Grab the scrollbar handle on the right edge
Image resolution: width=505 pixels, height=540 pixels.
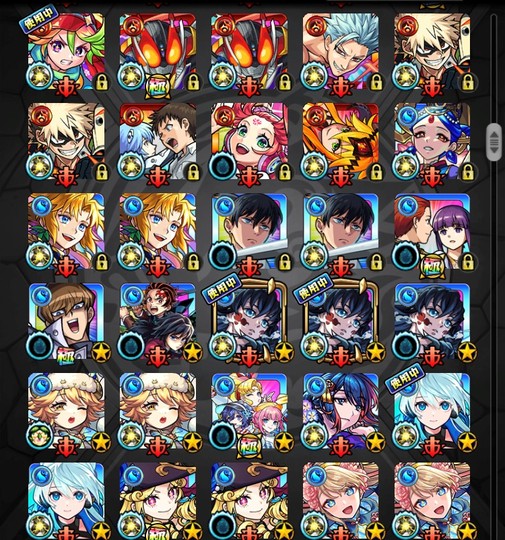(x=494, y=142)
